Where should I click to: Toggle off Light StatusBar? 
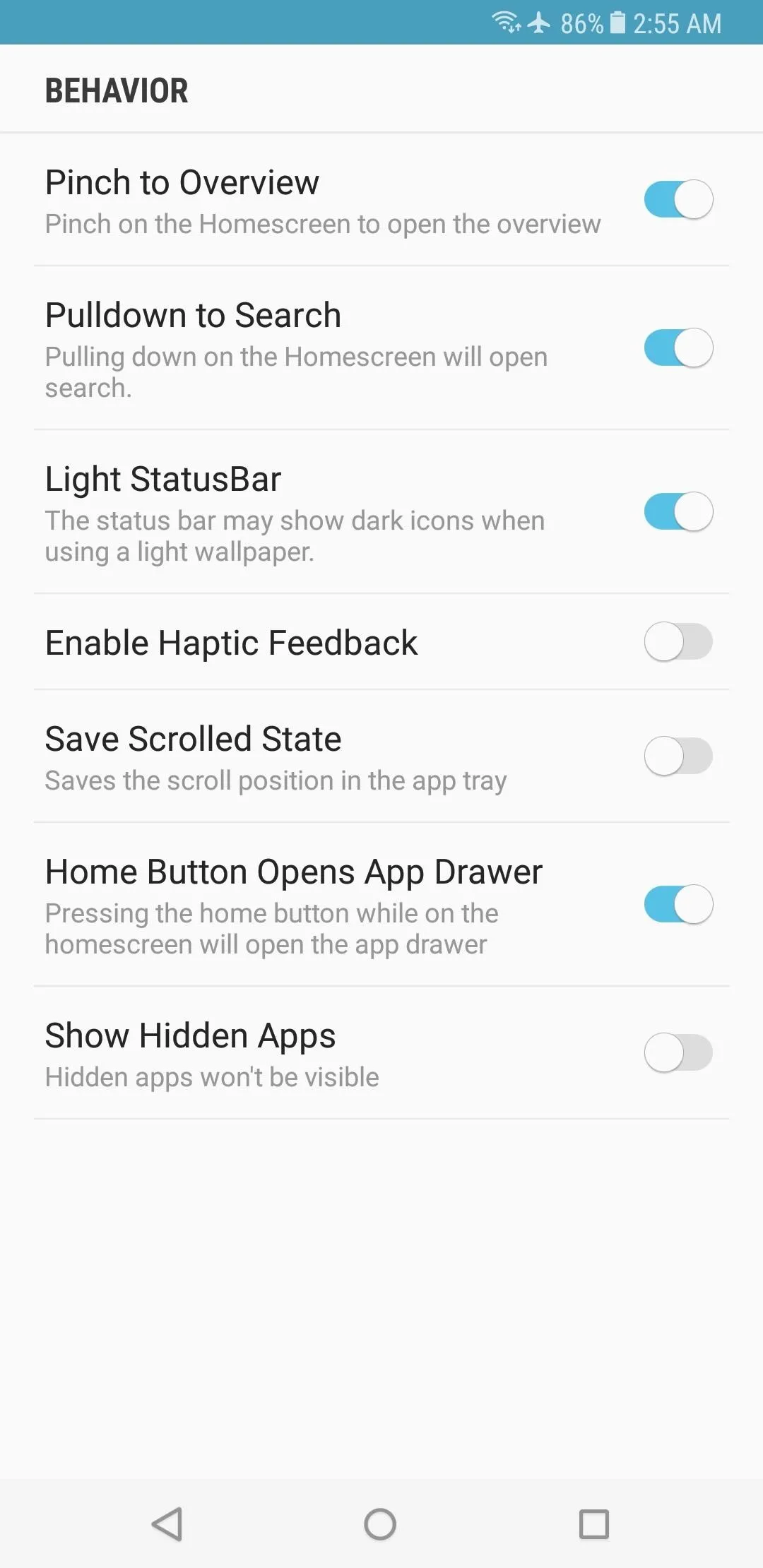pos(678,512)
